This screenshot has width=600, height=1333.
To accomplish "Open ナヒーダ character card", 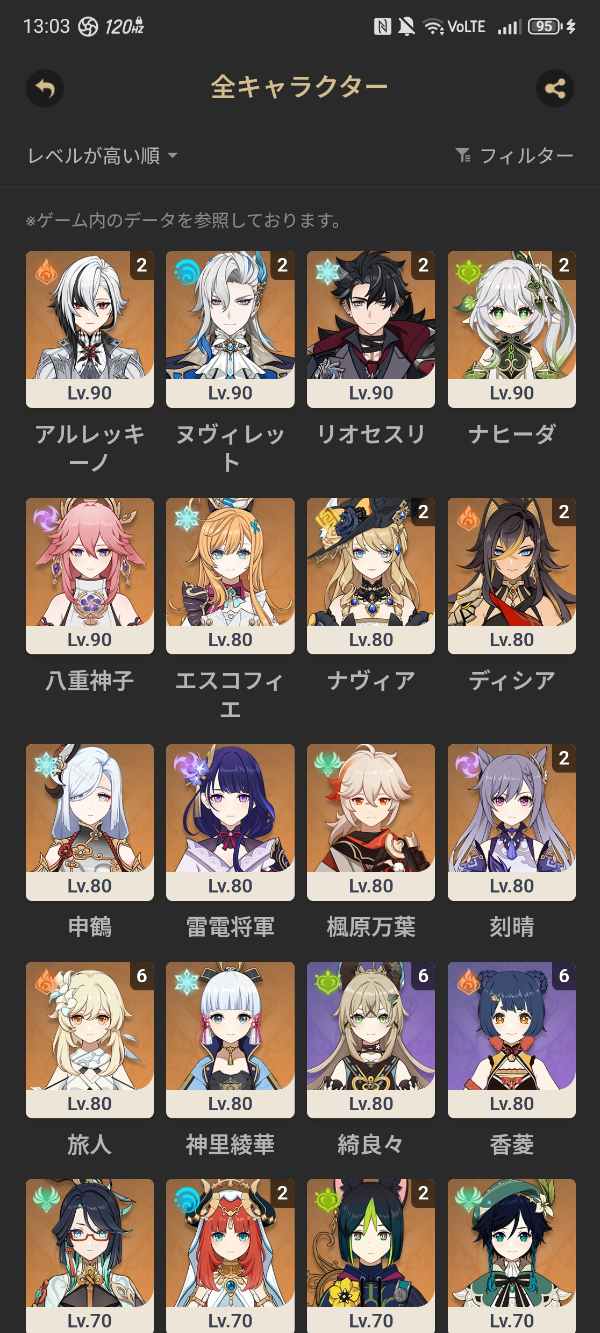I will [512, 328].
